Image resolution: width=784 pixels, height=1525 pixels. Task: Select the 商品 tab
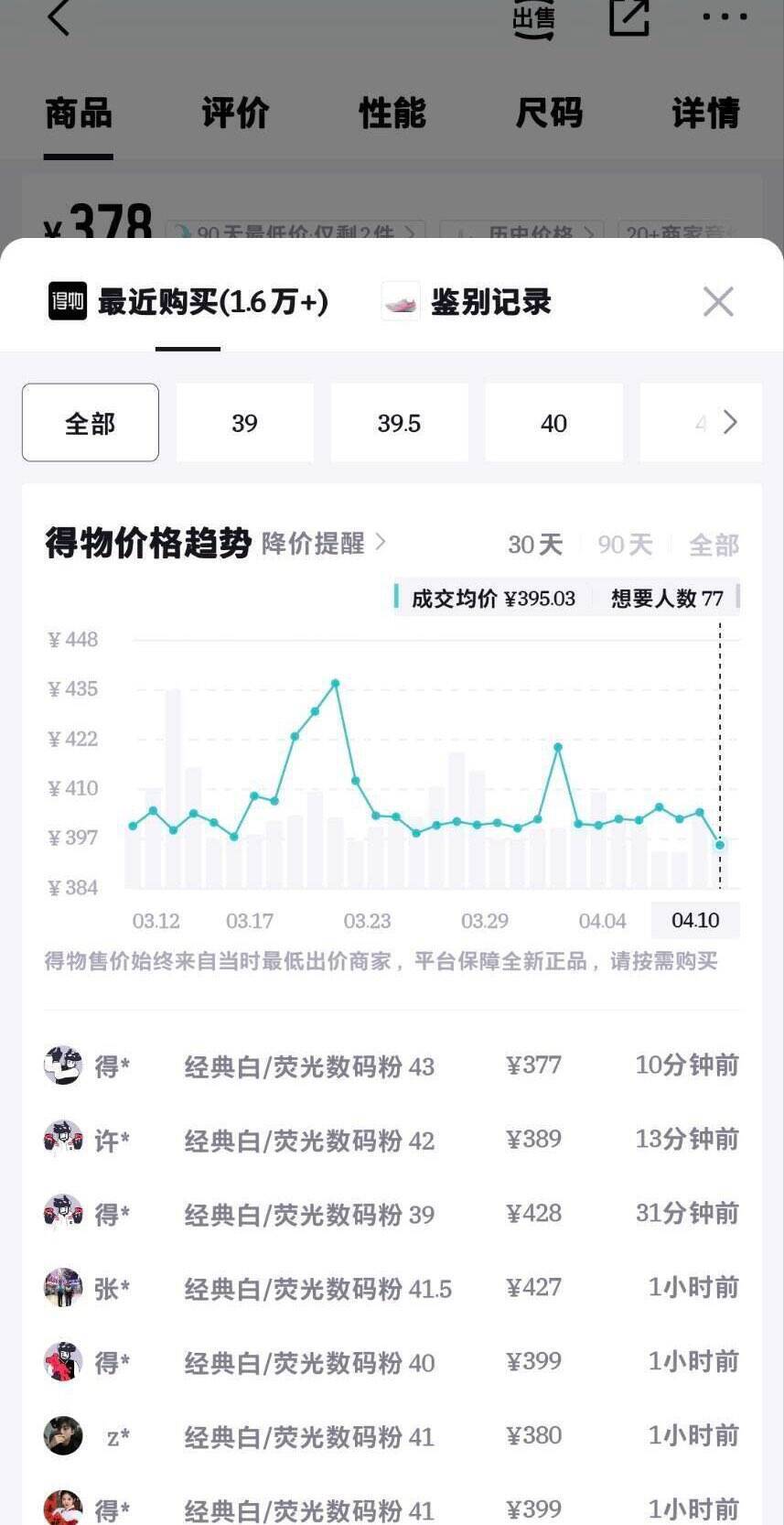click(x=79, y=114)
